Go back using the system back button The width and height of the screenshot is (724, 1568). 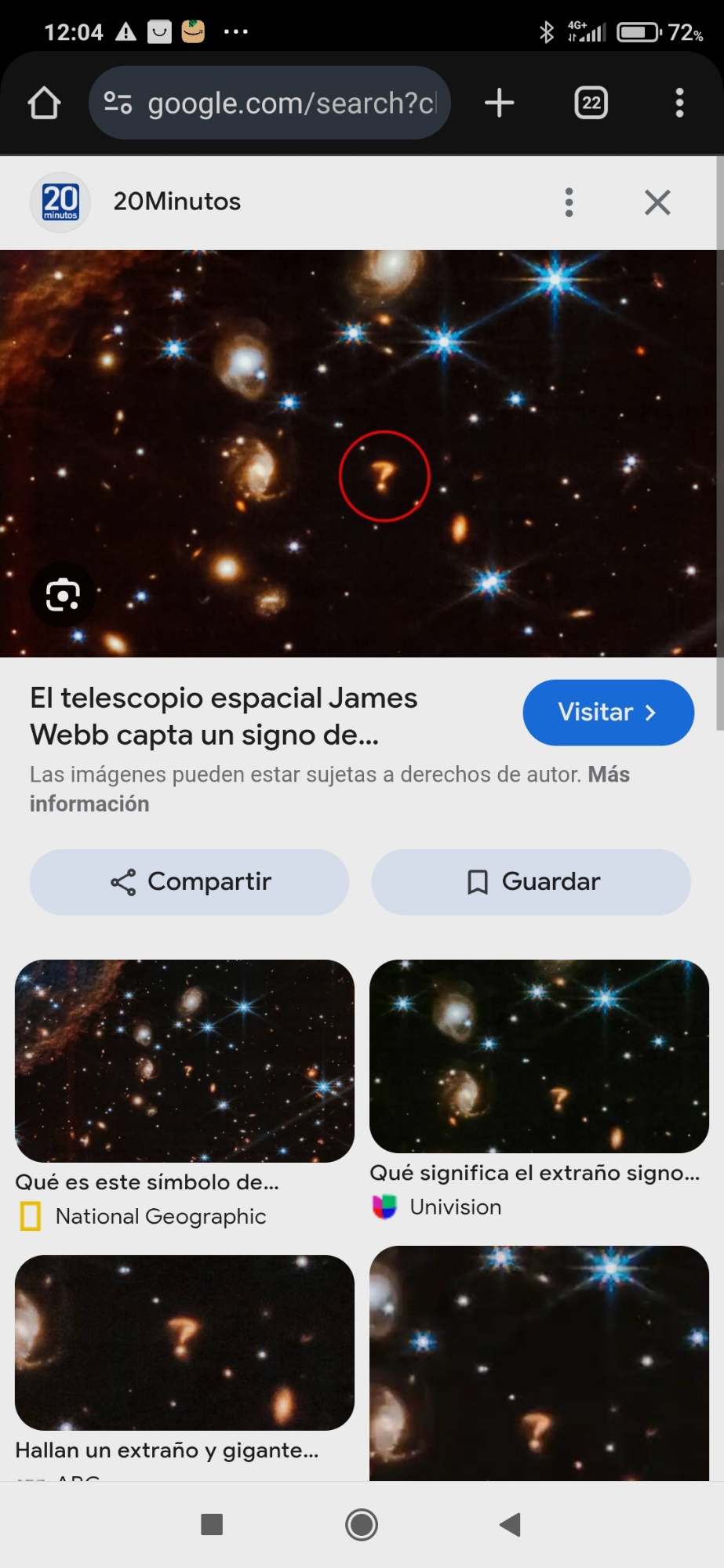pyautogui.click(x=510, y=1525)
